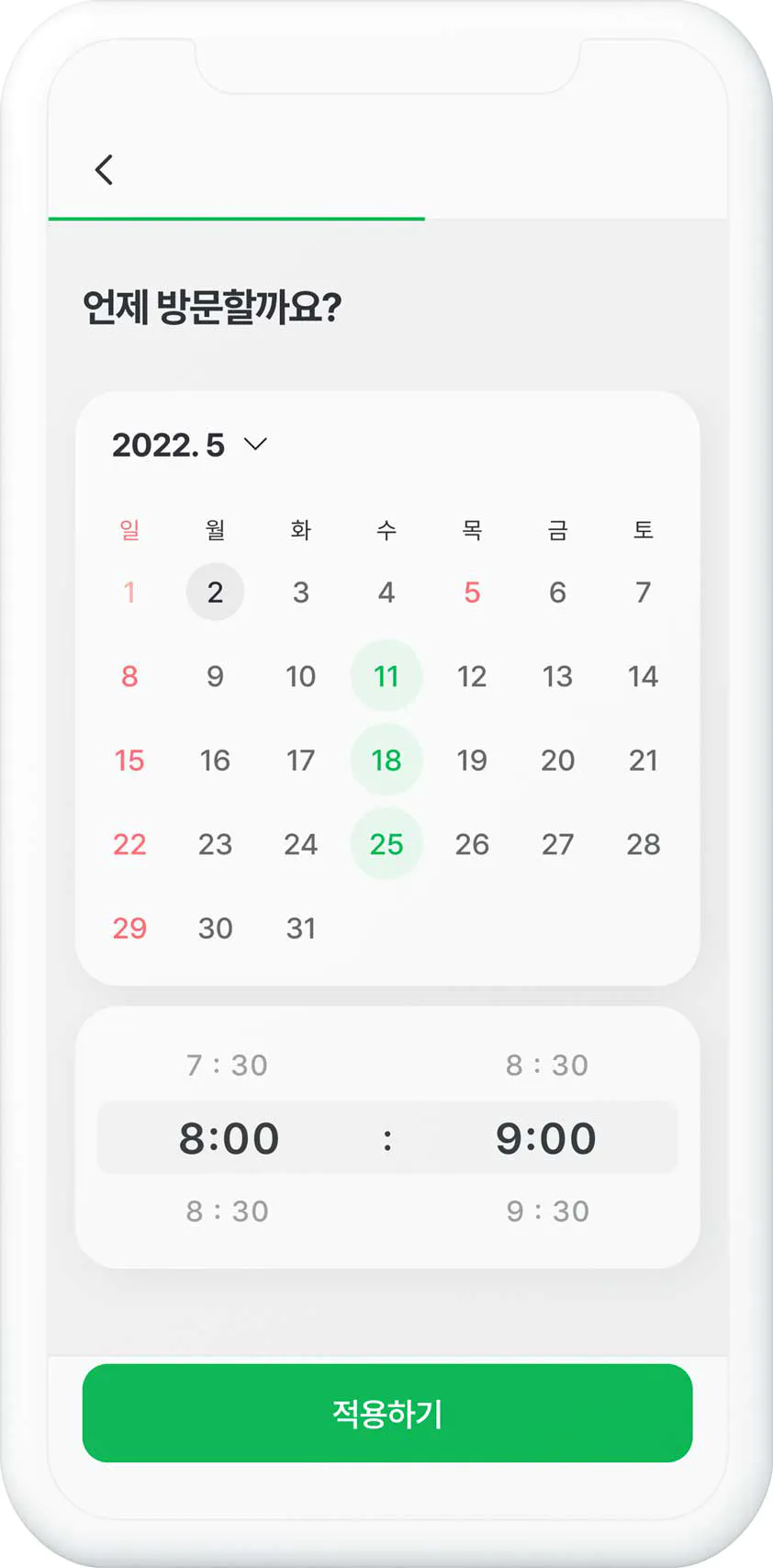Select 8:30 below the start time wheel
Screen dimensions: 773x1568
pos(229,1211)
